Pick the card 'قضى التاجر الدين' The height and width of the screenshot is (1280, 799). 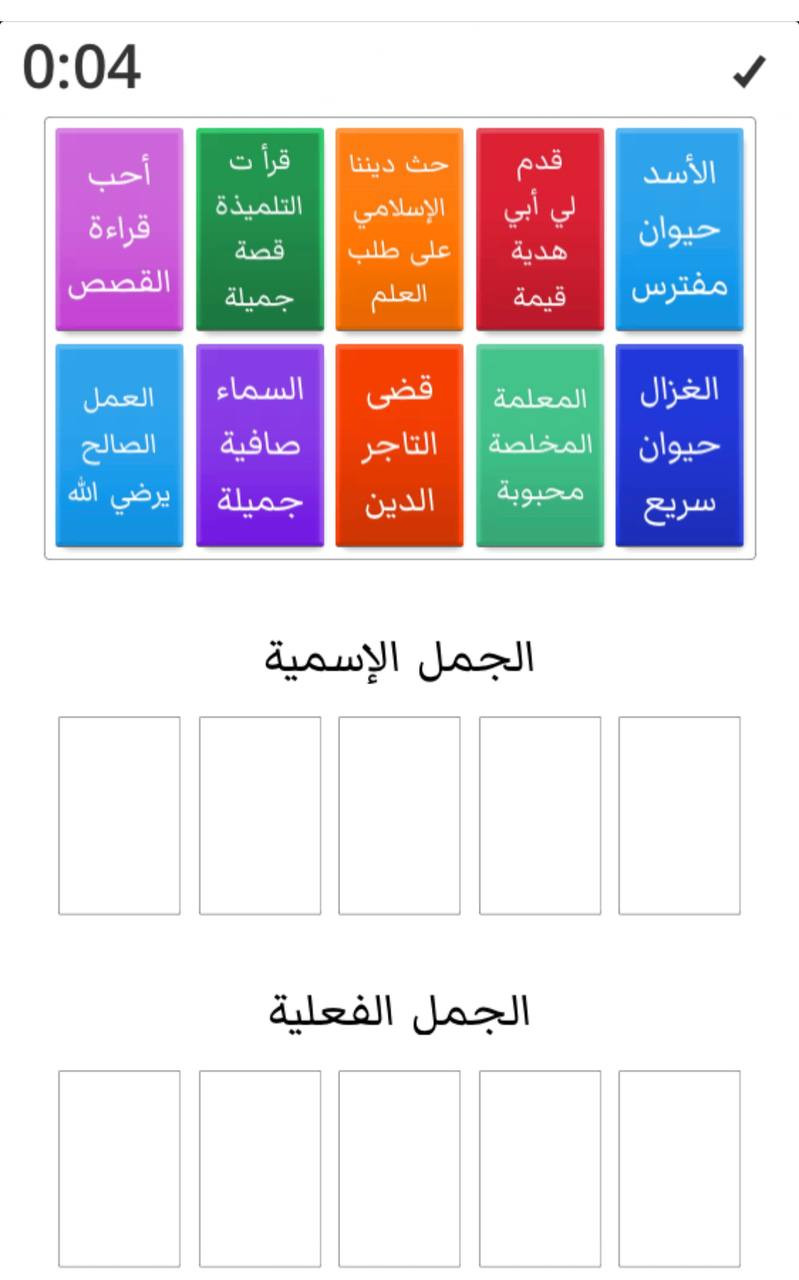(399, 446)
